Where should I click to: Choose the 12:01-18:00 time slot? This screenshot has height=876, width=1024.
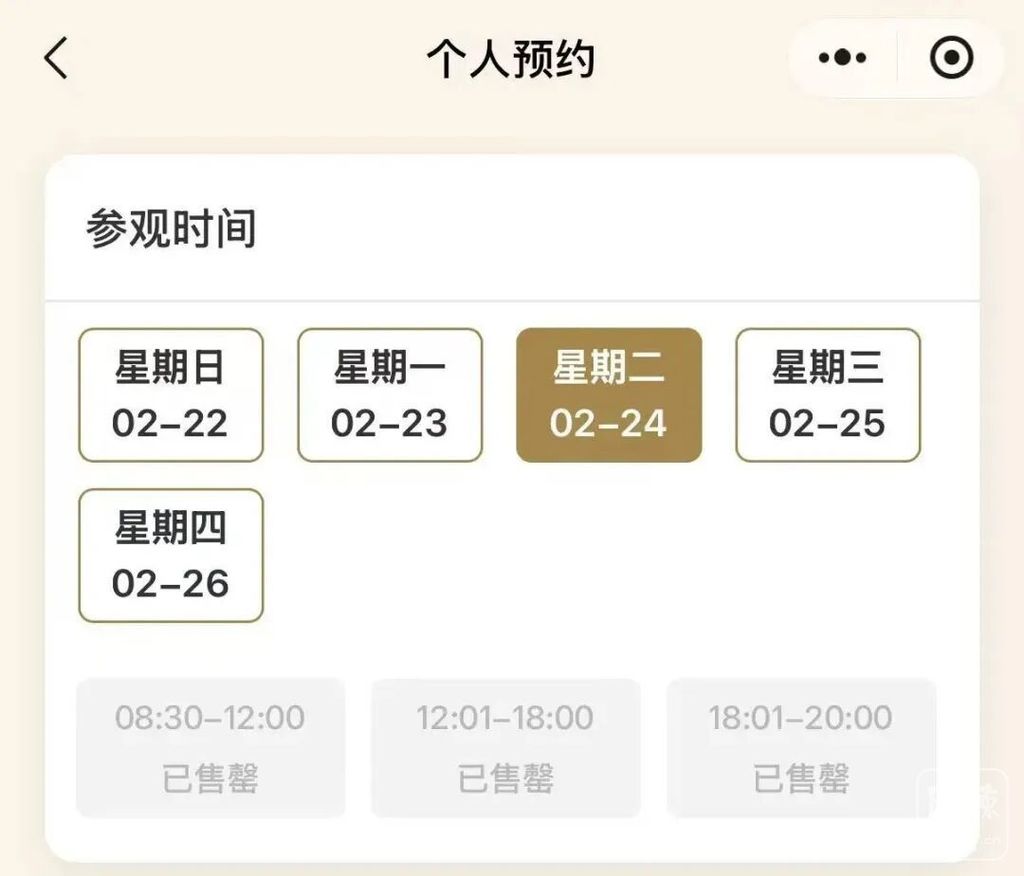[x=505, y=747]
